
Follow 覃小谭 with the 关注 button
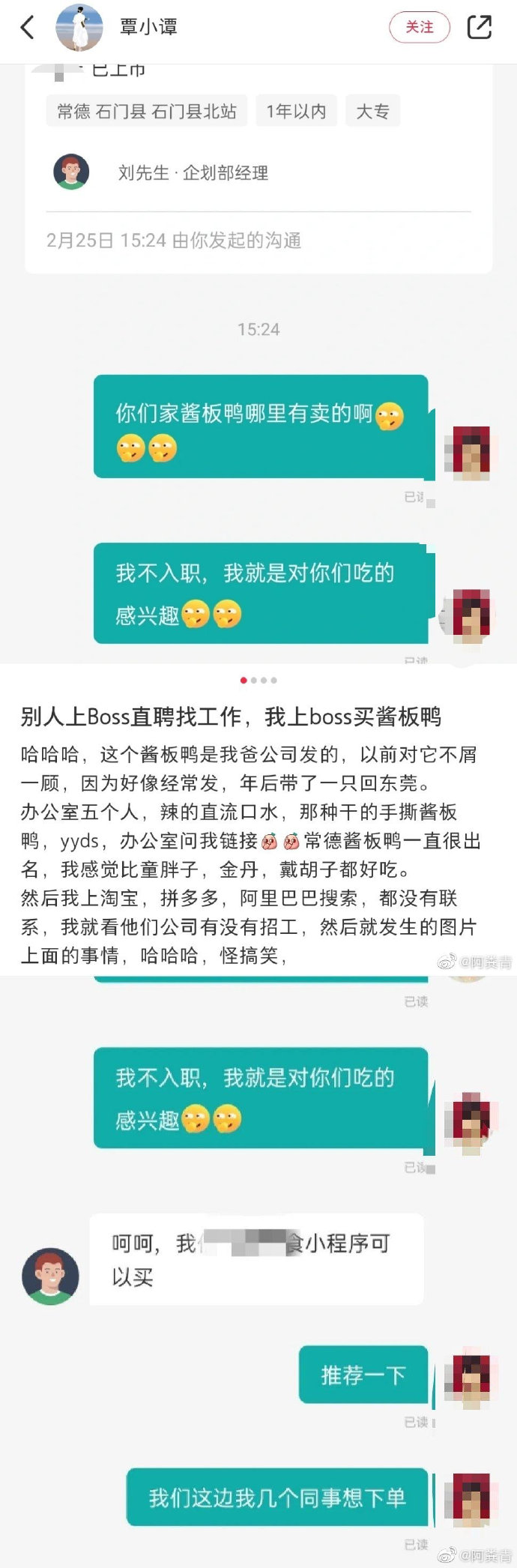(x=419, y=28)
